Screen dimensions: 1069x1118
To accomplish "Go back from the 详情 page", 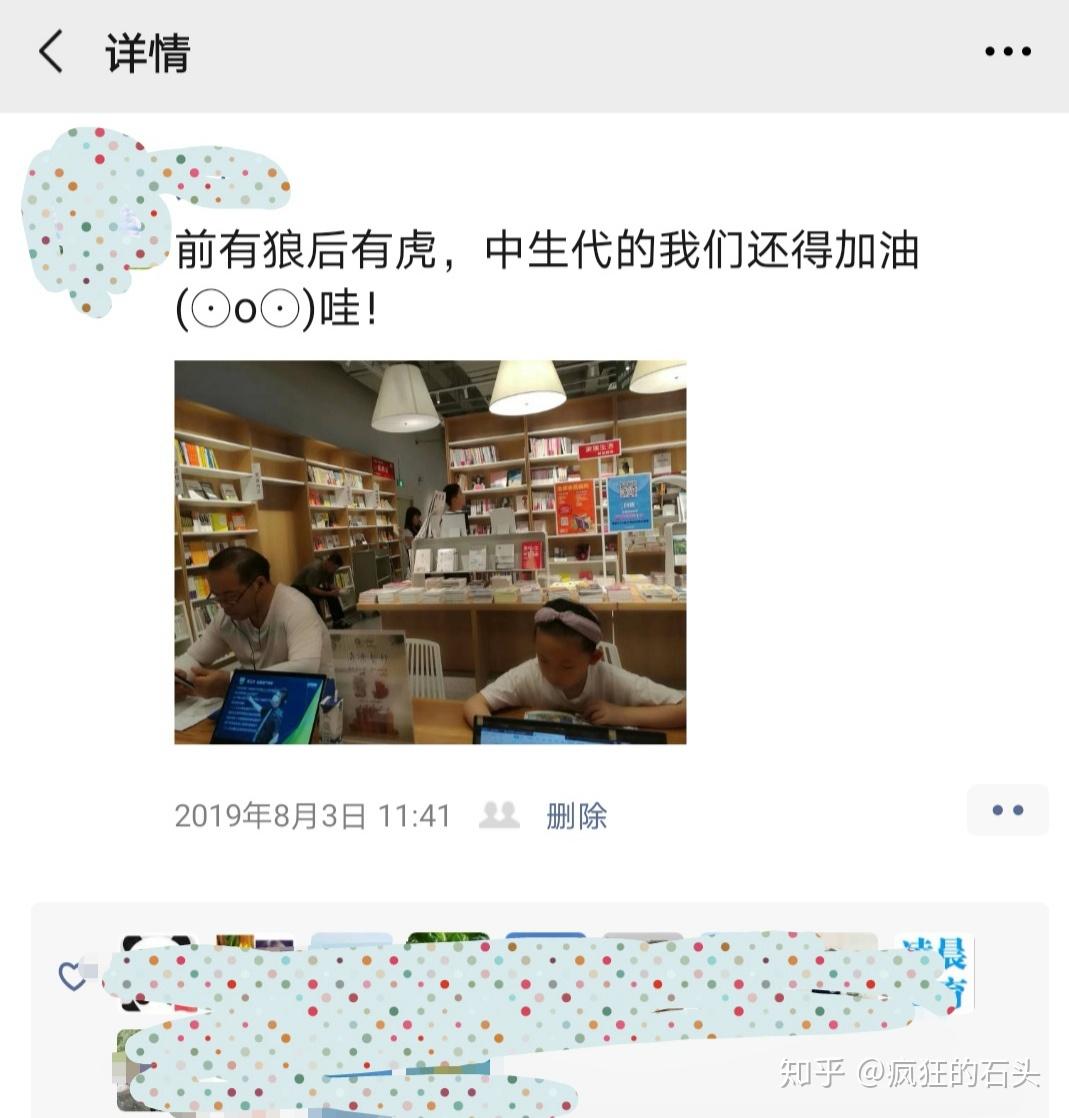I will [50, 52].
